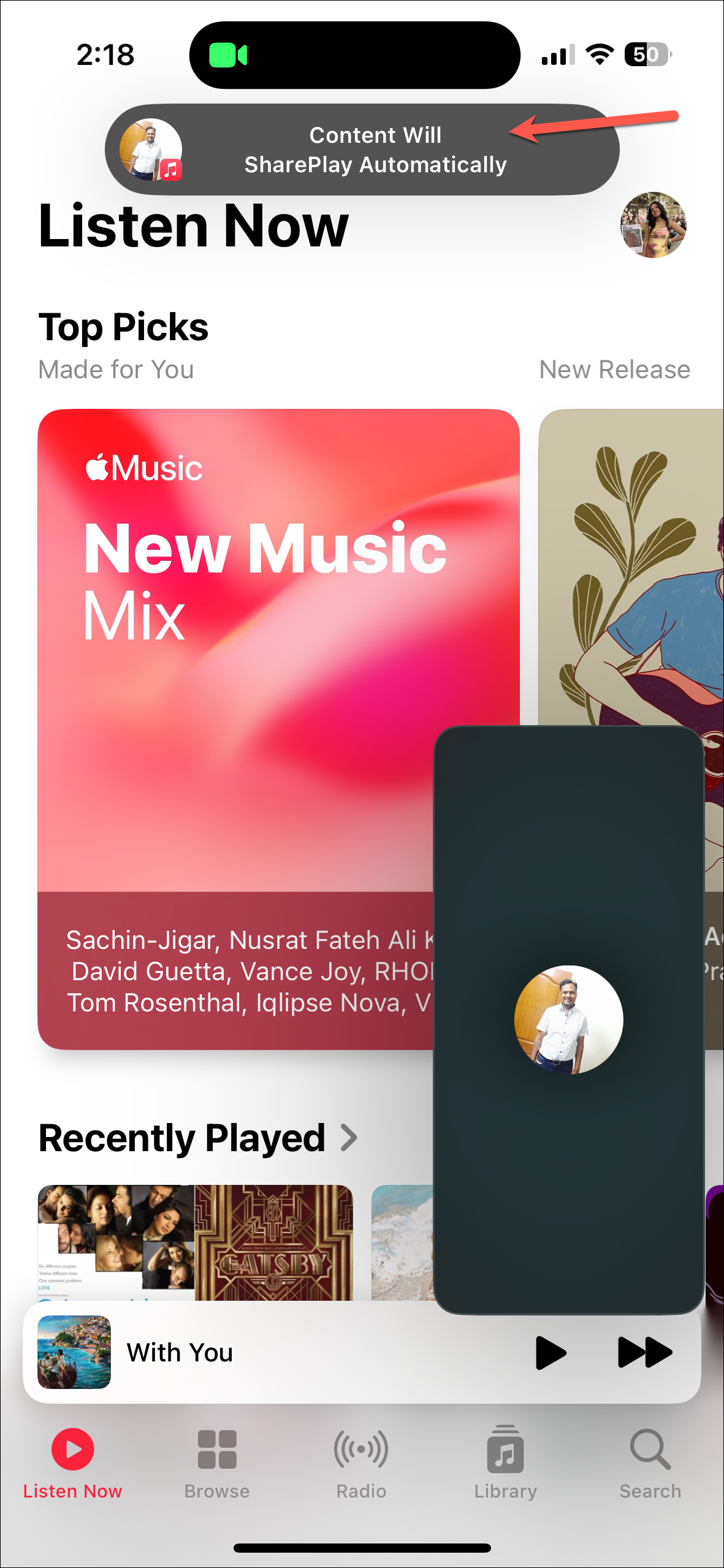Switch to the Browse tab
724x1568 pixels.
217,1464
